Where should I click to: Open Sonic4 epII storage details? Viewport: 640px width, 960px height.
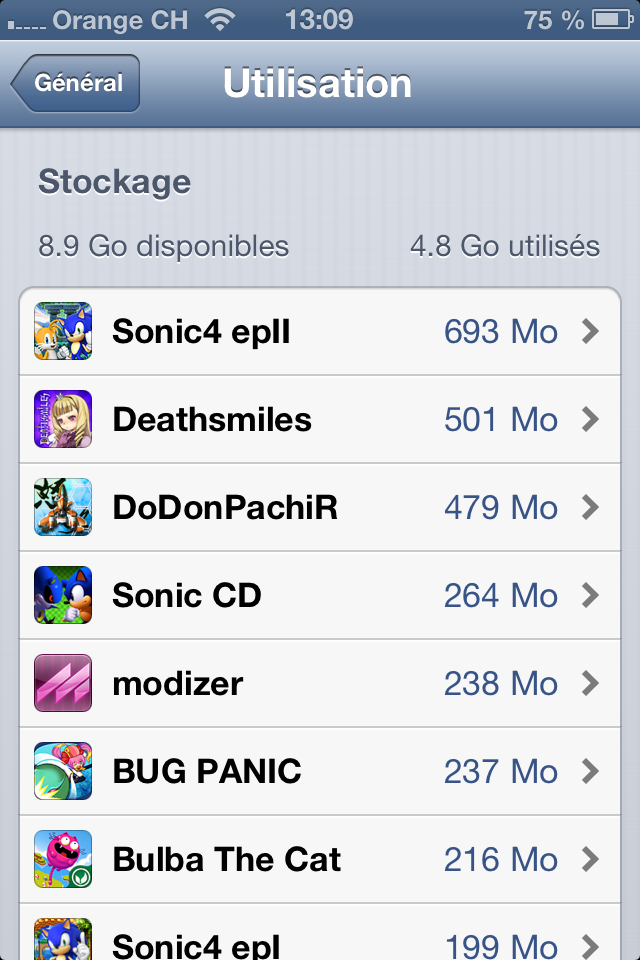pyautogui.click(x=320, y=332)
